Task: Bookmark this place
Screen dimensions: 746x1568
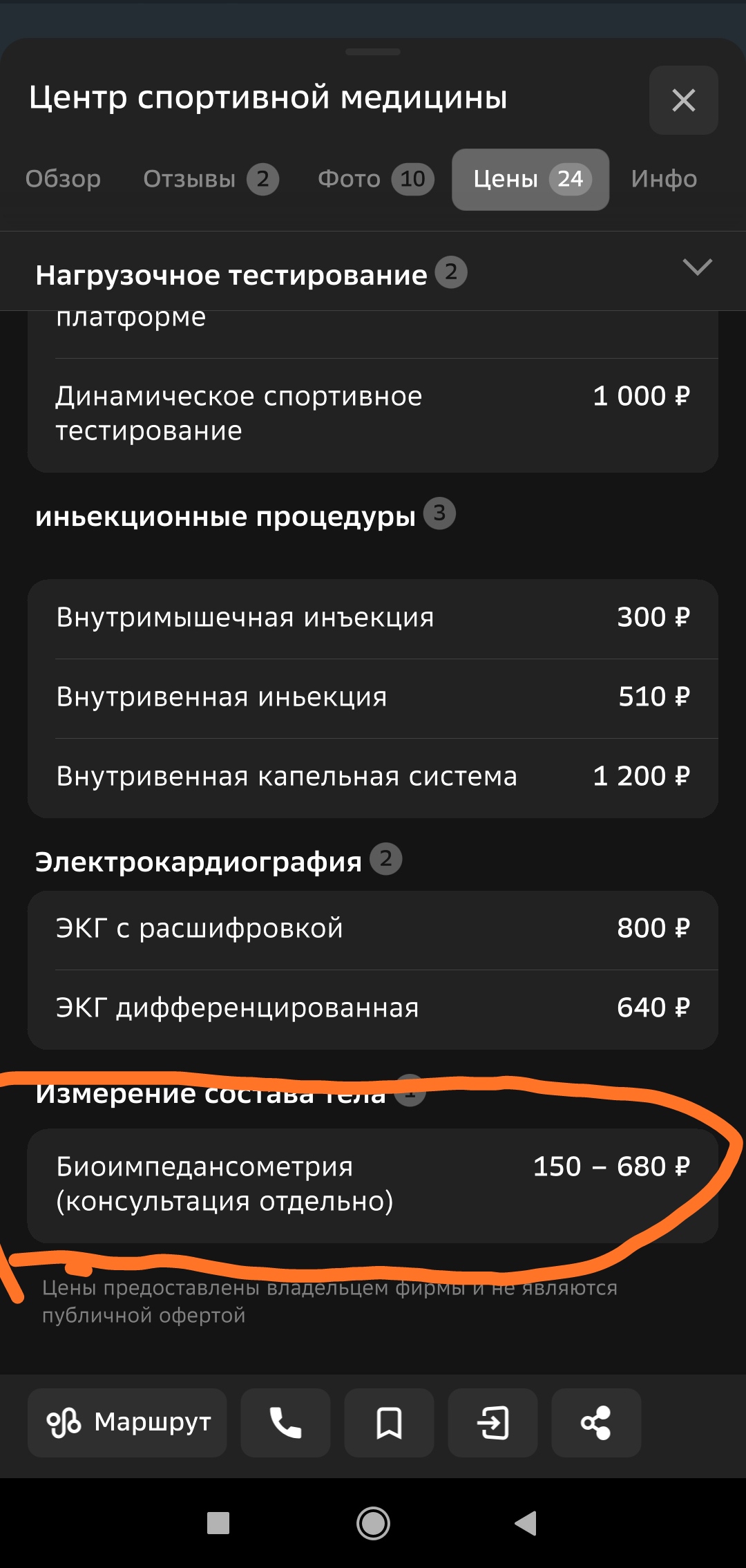Action: click(x=389, y=1422)
